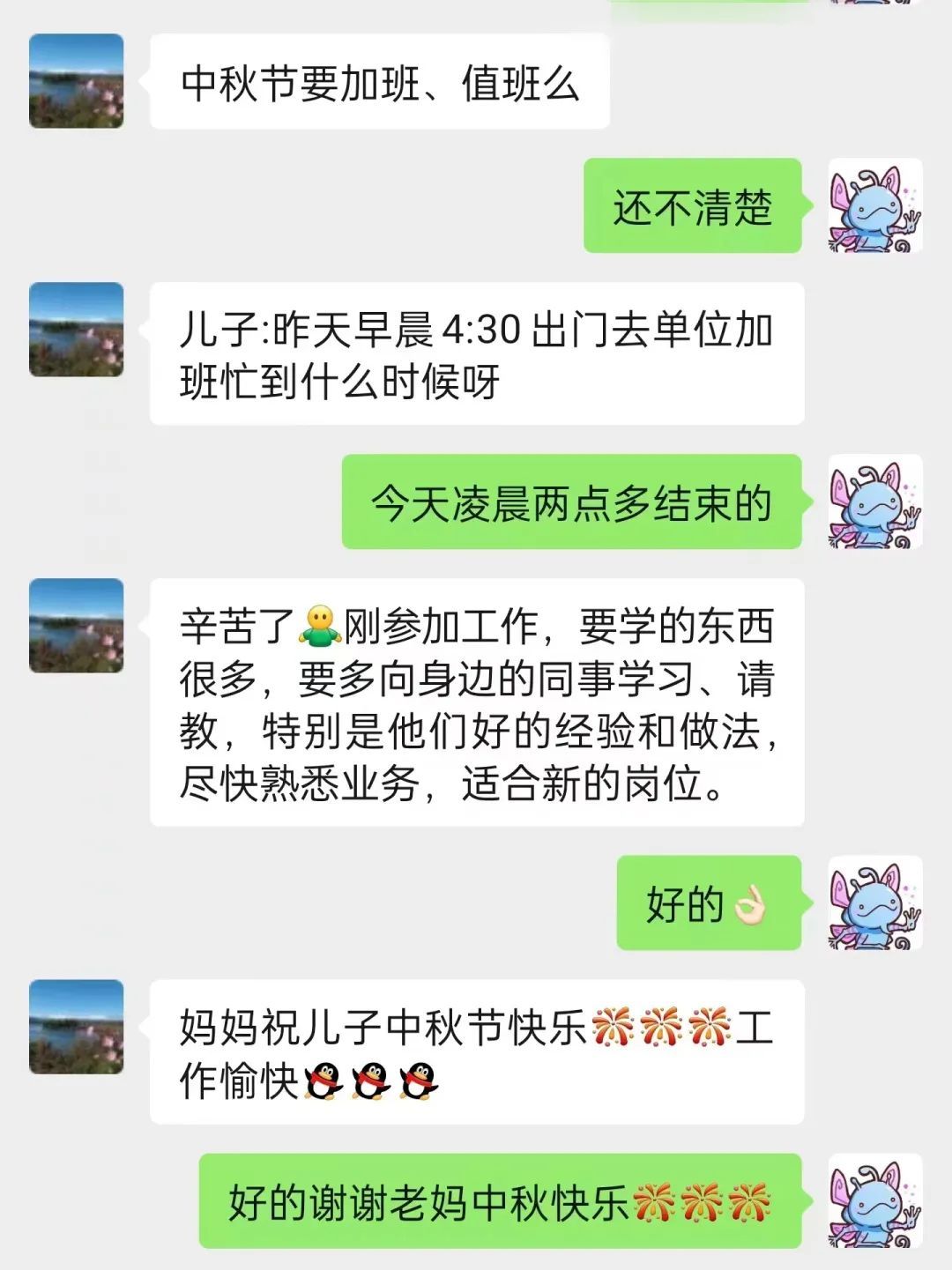
Task: View profile from avatar beside "儿子:昨天早晨 4:30" message
Action: click(76, 330)
